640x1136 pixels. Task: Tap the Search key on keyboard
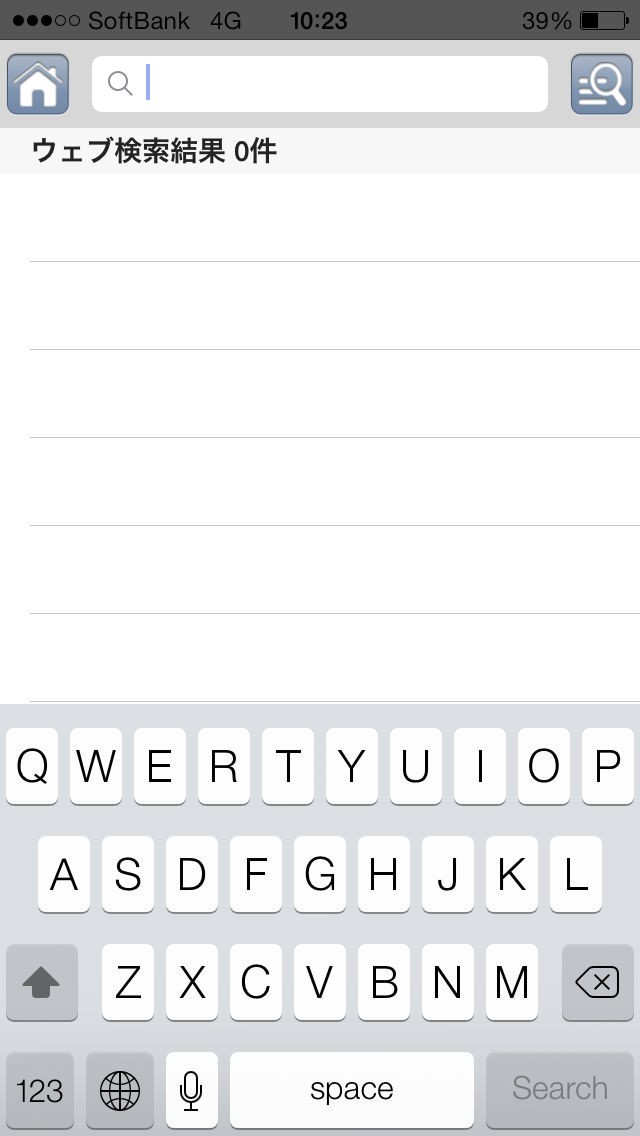tap(559, 1089)
